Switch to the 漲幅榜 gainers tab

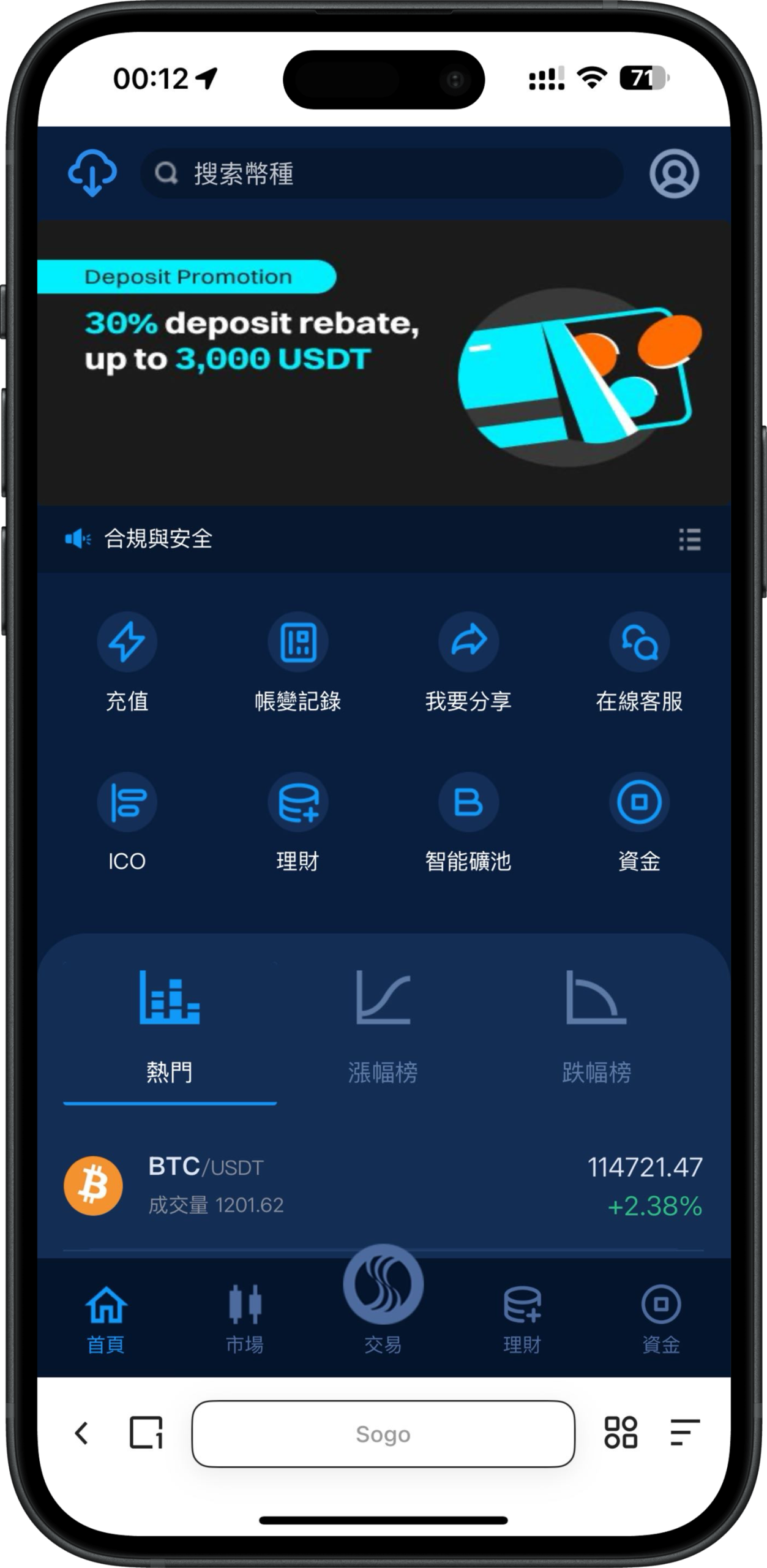tap(383, 1029)
